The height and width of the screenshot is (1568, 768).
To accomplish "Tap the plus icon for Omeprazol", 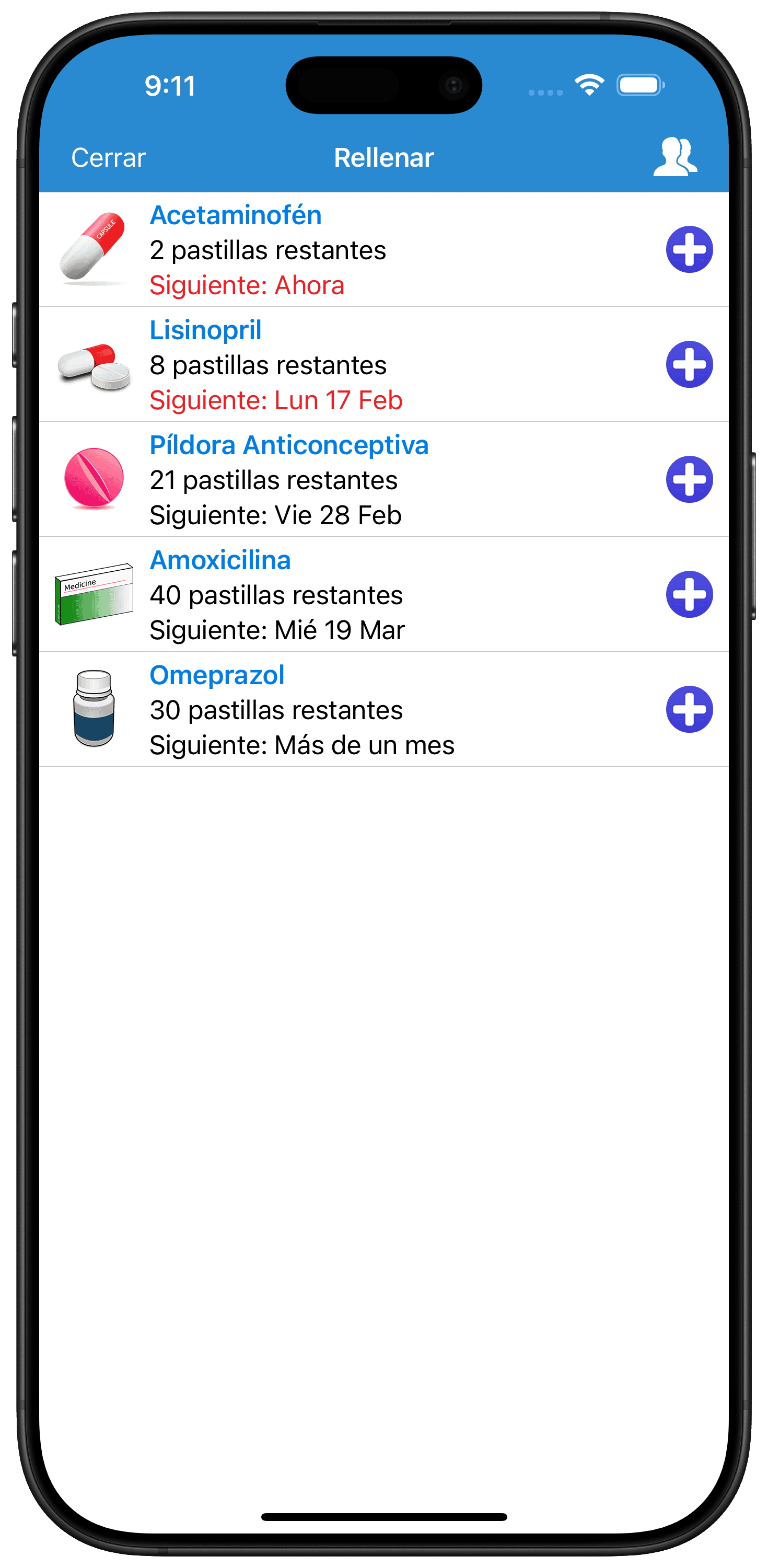I will (689, 710).
